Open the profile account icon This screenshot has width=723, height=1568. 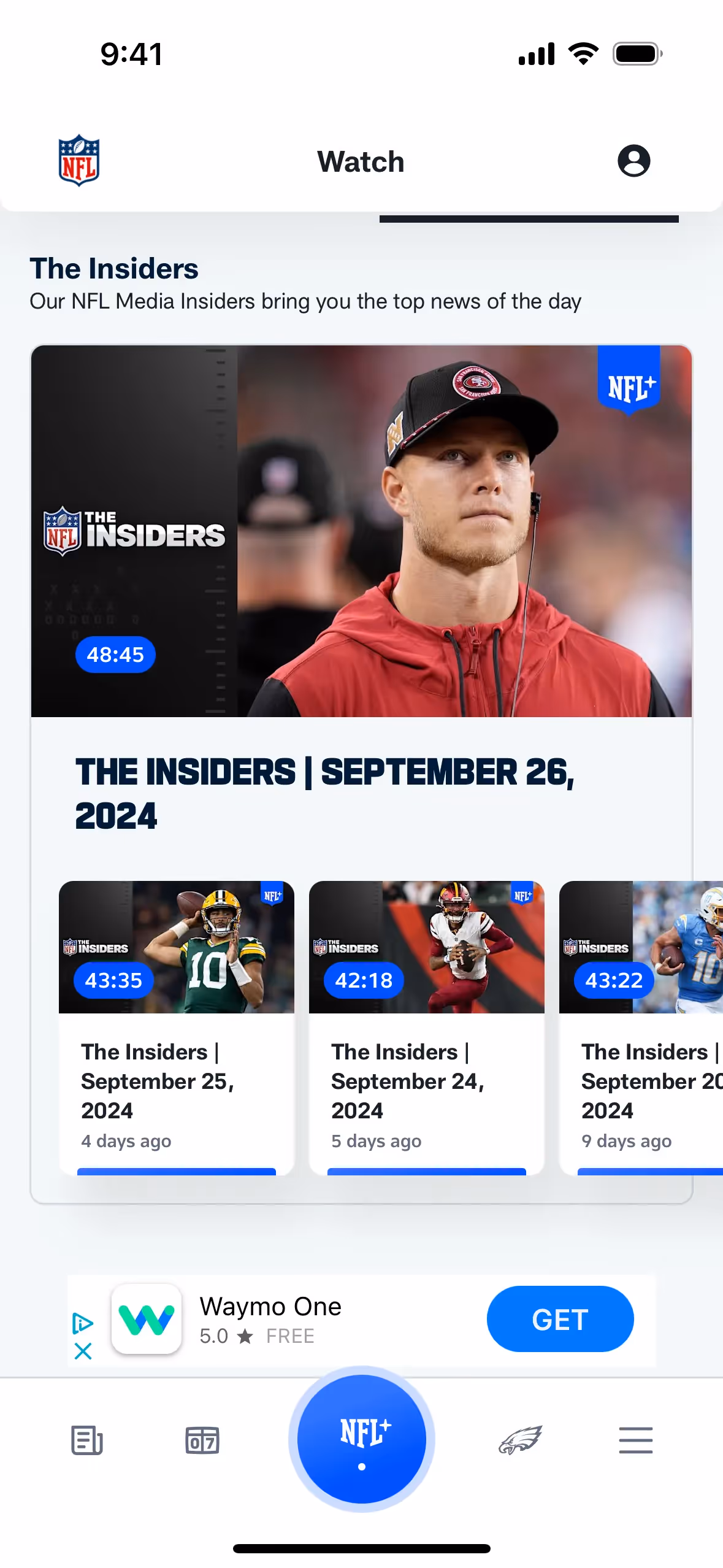[x=633, y=161]
